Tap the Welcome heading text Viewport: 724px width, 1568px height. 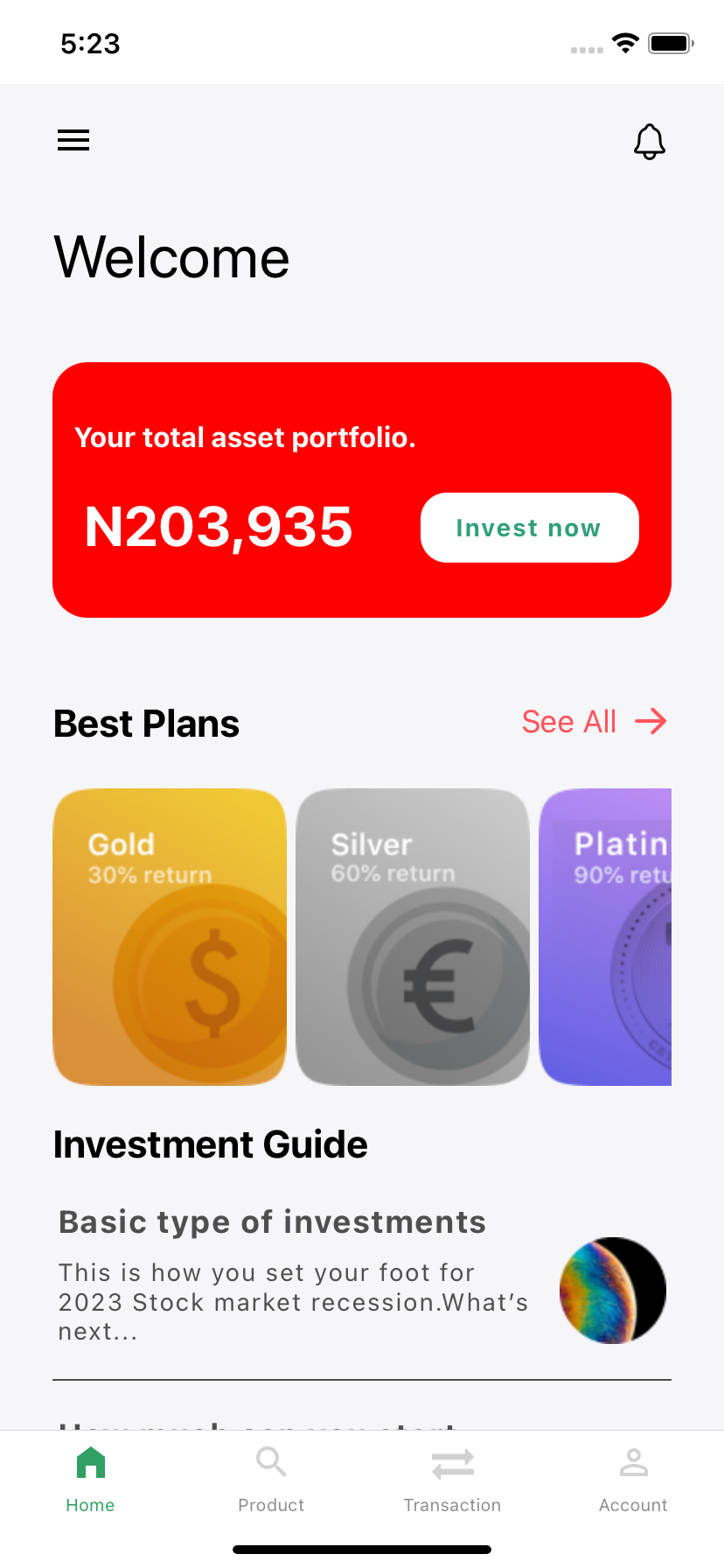click(171, 256)
